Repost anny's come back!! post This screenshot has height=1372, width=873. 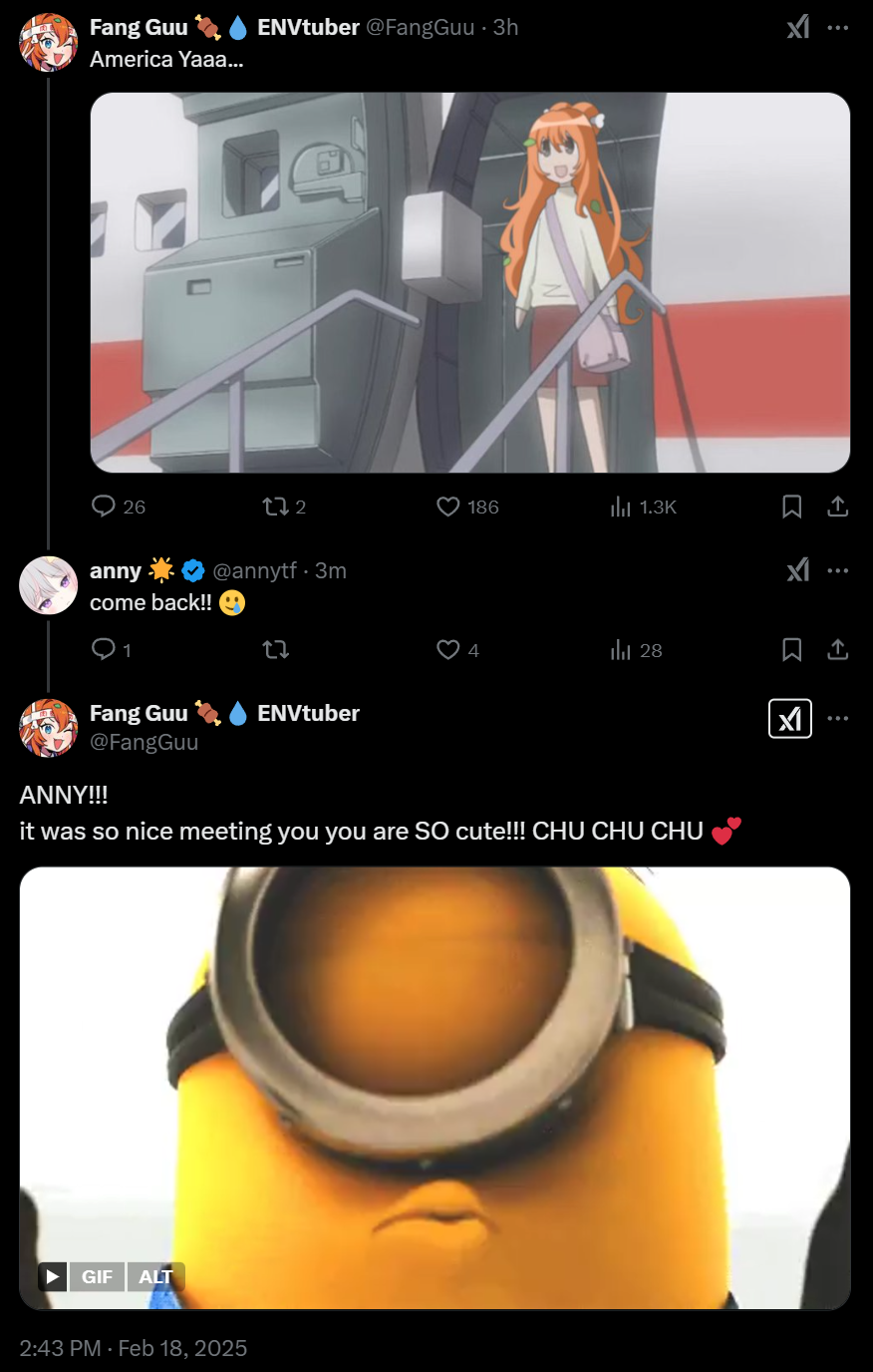(275, 650)
